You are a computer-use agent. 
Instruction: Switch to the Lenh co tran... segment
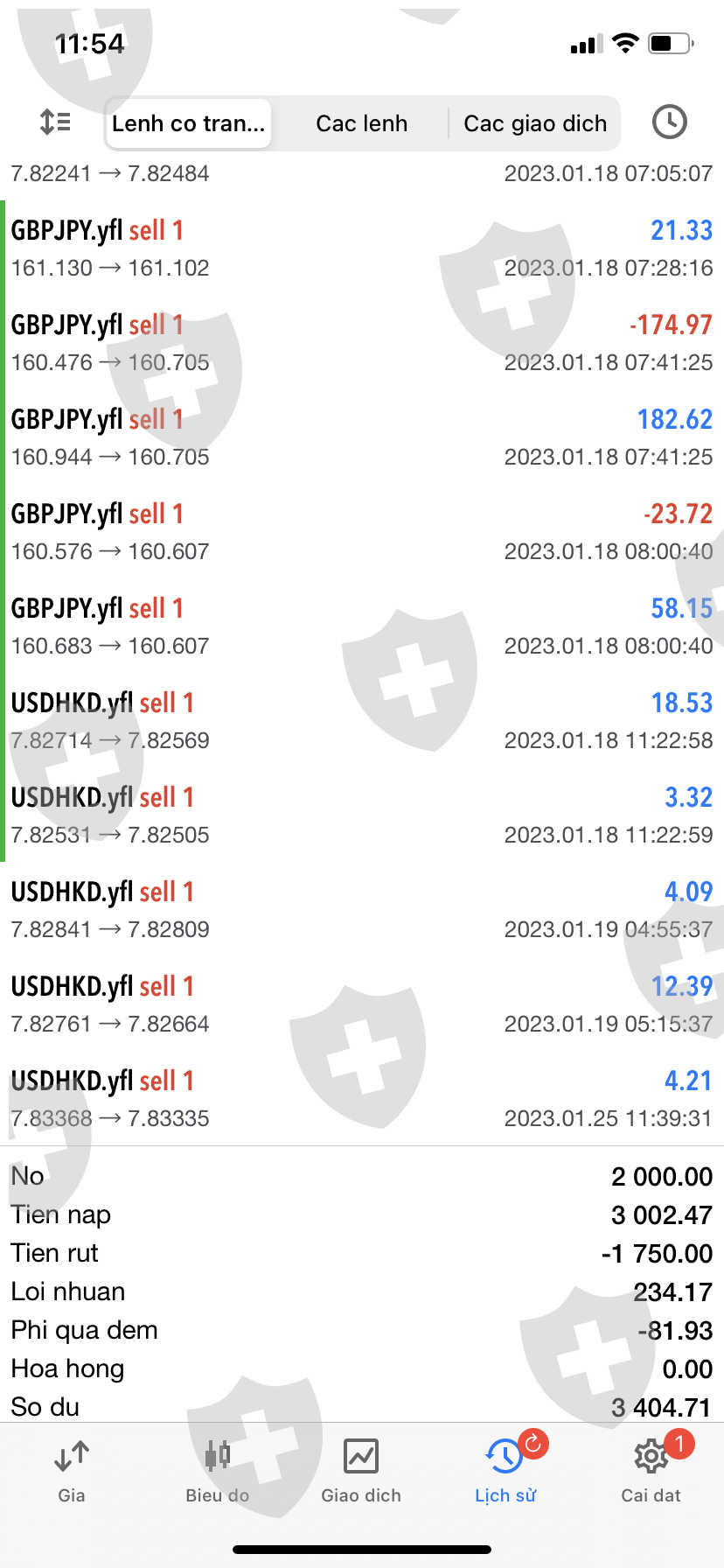coord(188,123)
